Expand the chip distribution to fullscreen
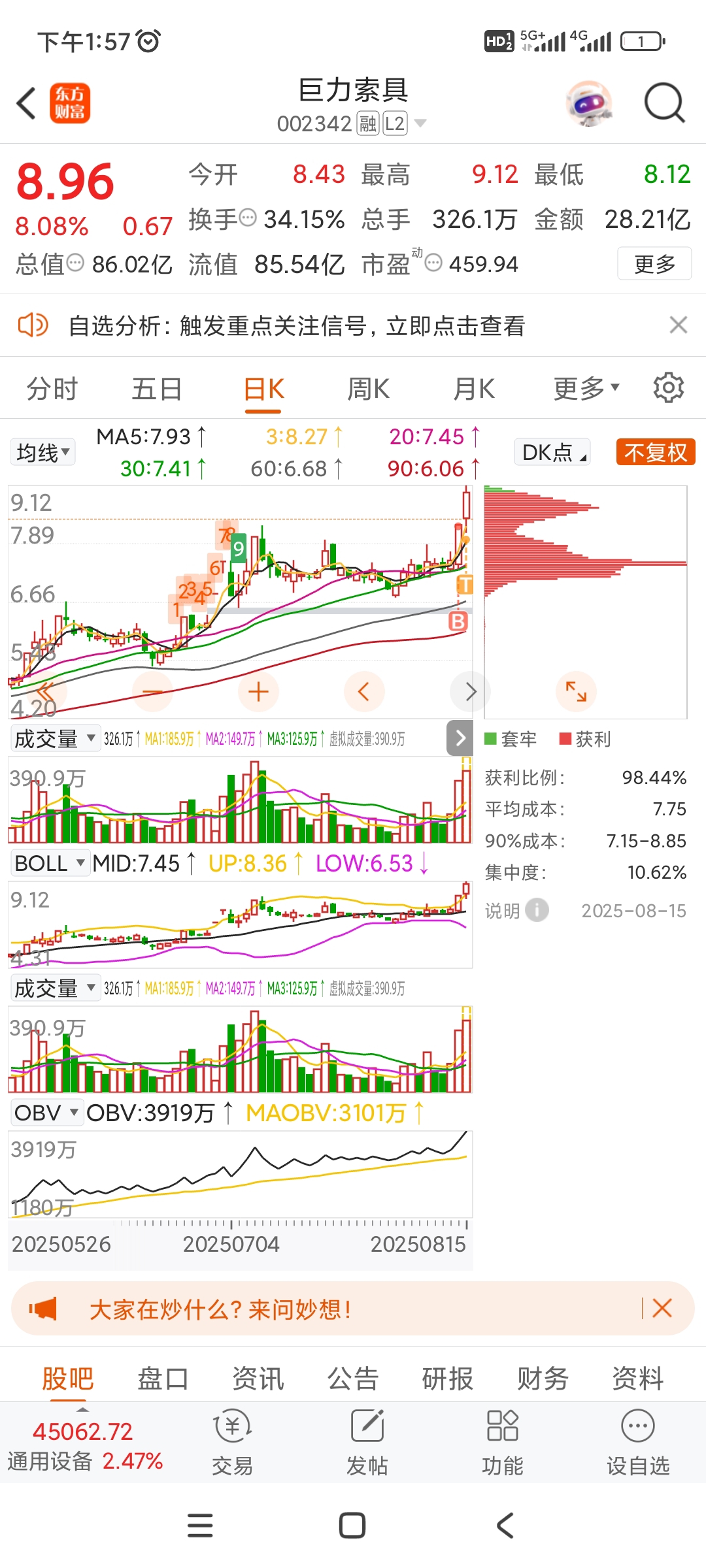Image resolution: width=706 pixels, height=1568 pixels. tap(576, 691)
